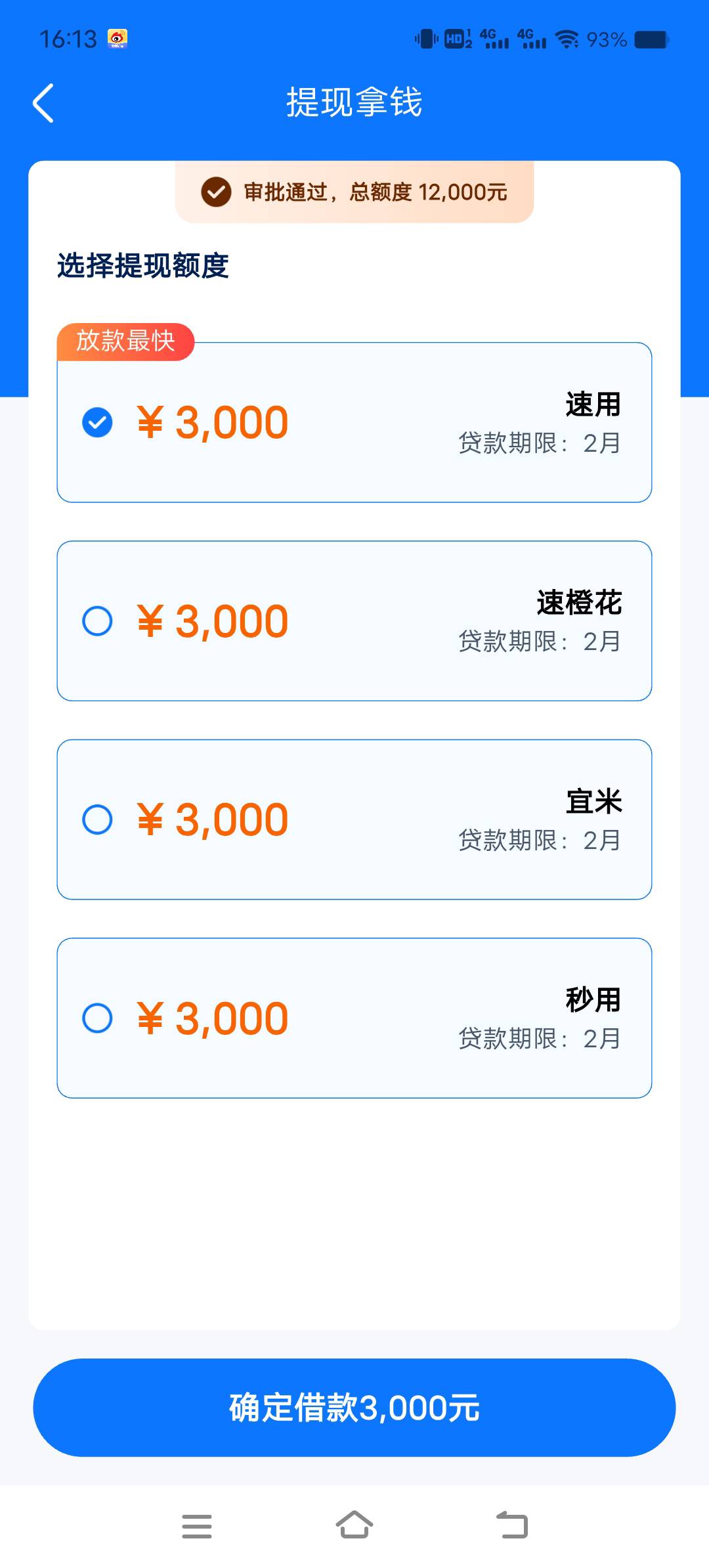Screen dimensions: 709x1568
Task: Open recent apps from navigation bar
Action: point(197,1525)
